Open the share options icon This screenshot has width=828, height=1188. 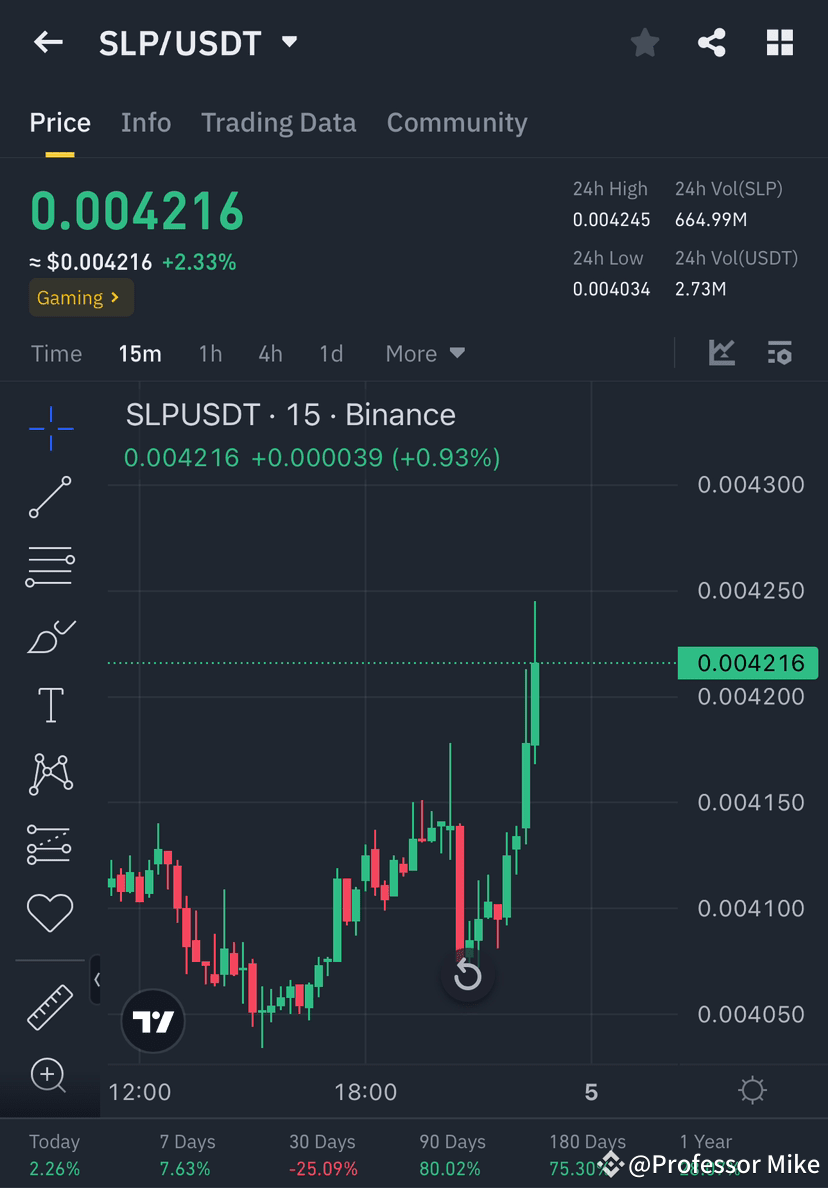[x=712, y=42]
